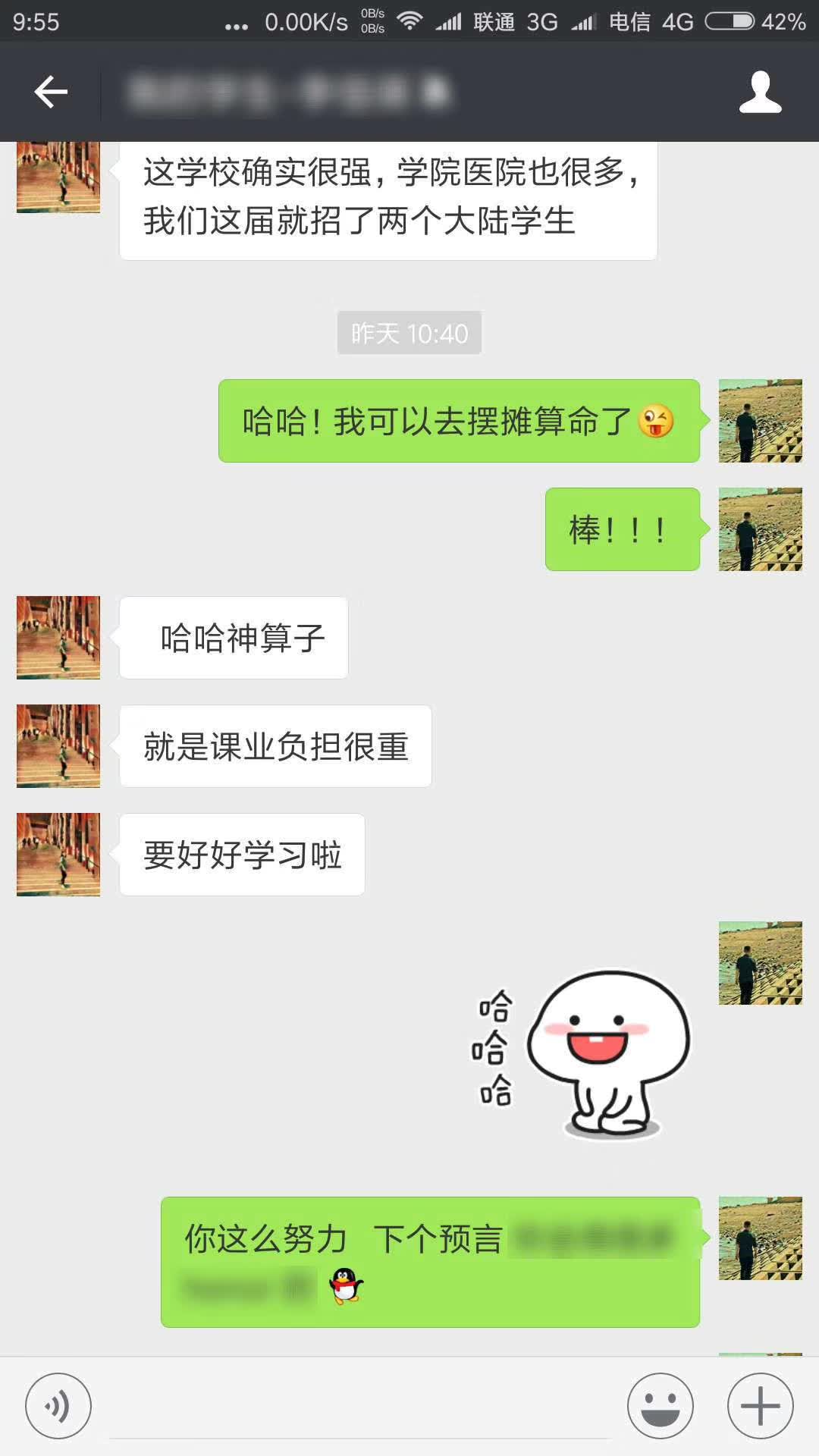Open your avatar beside 棒!!! message
The image size is (819, 1456).
760,529
